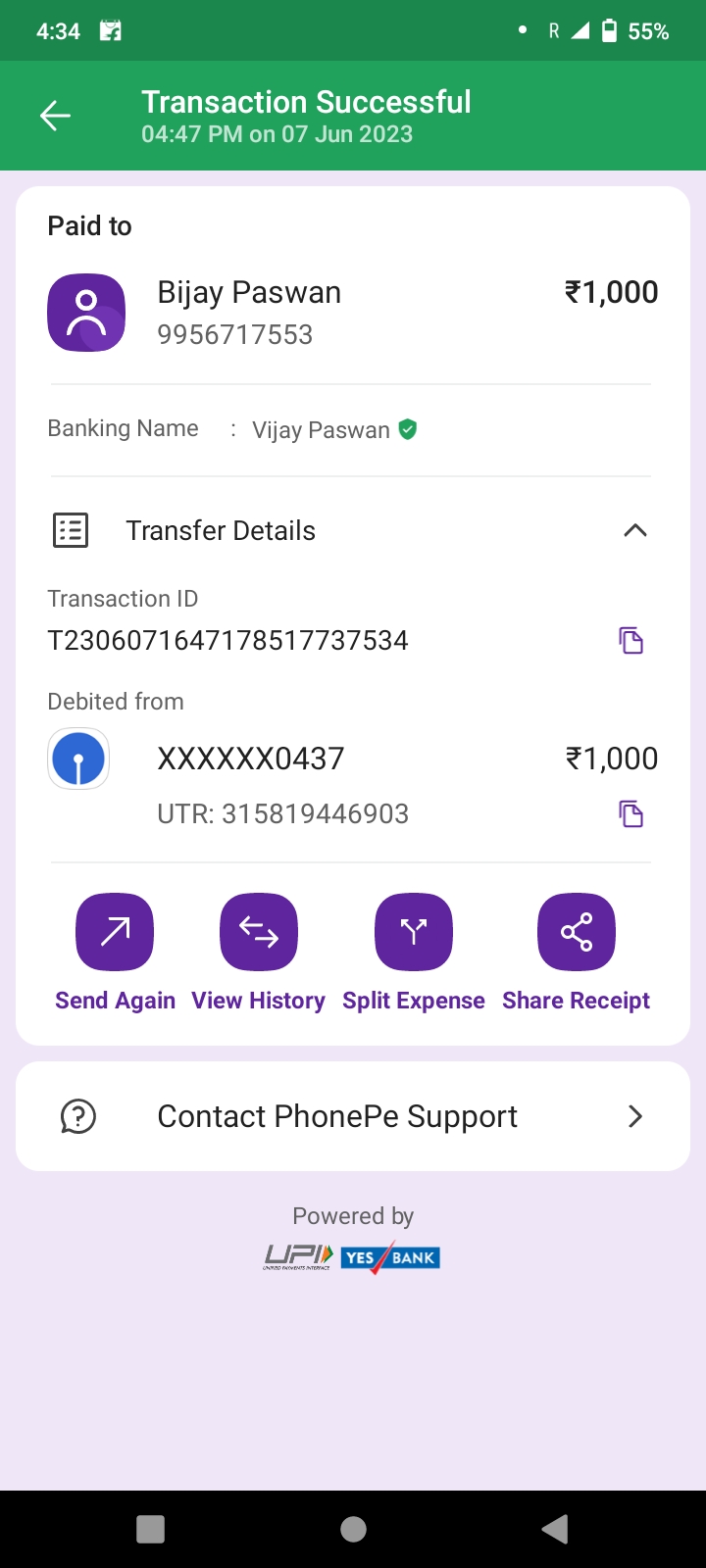The width and height of the screenshot is (706, 1568).
Task: Copy the UTR number
Action: coord(631,814)
